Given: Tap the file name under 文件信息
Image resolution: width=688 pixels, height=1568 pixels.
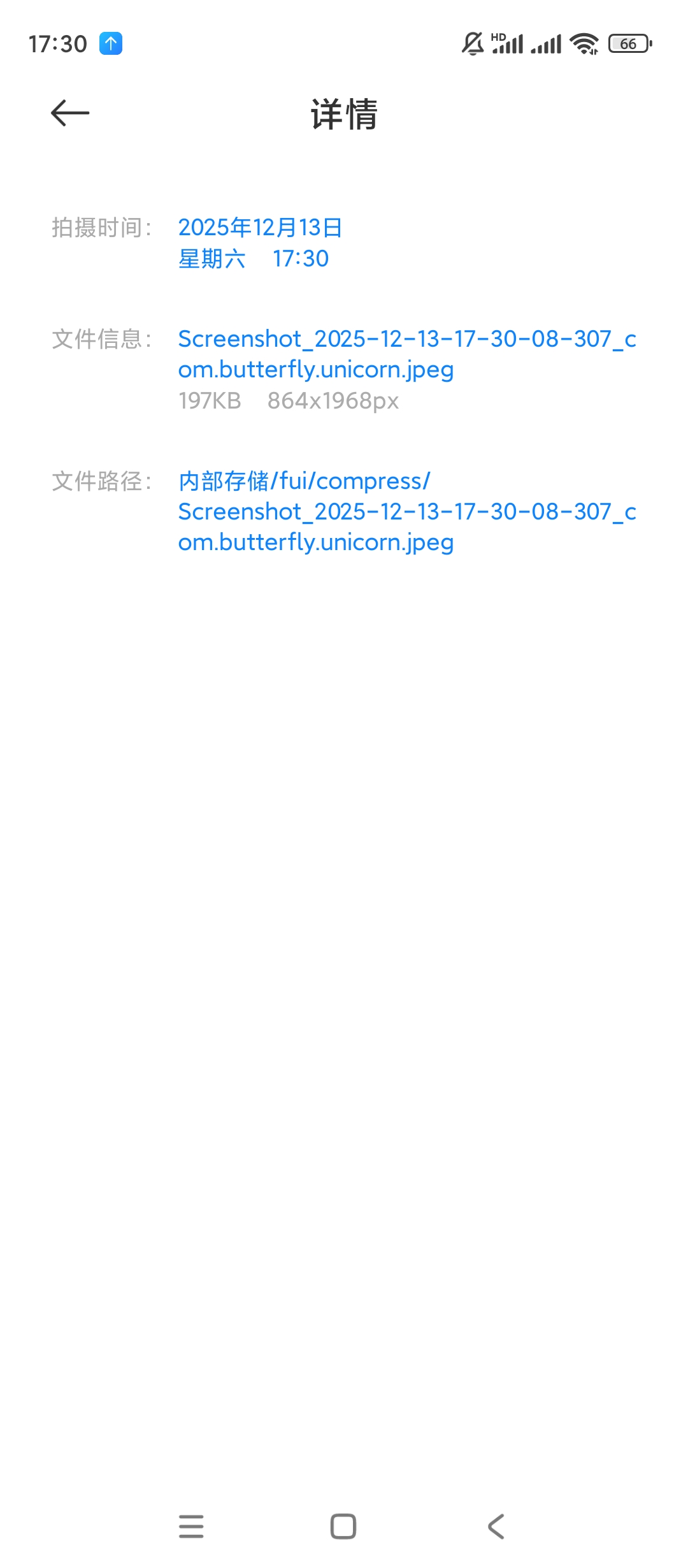Looking at the screenshot, I should coord(406,354).
